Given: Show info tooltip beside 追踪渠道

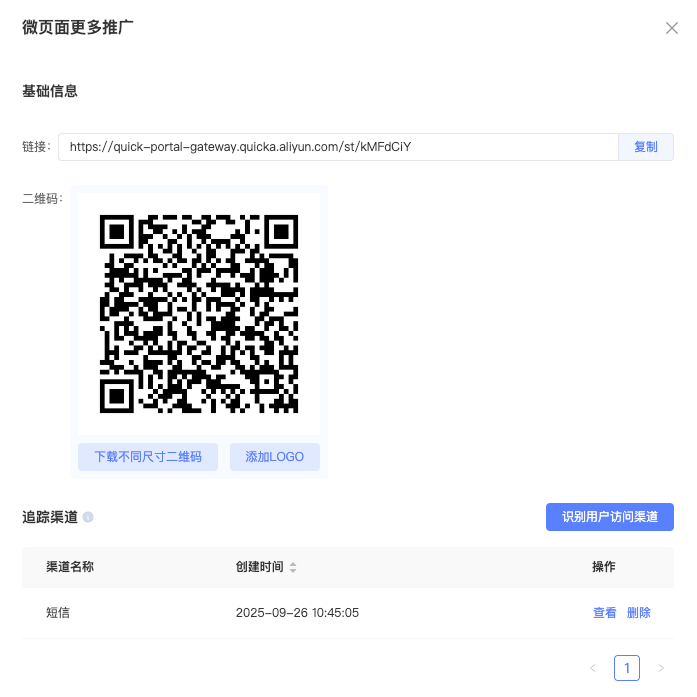Looking at the screenshot, I should tap(88, 517).
